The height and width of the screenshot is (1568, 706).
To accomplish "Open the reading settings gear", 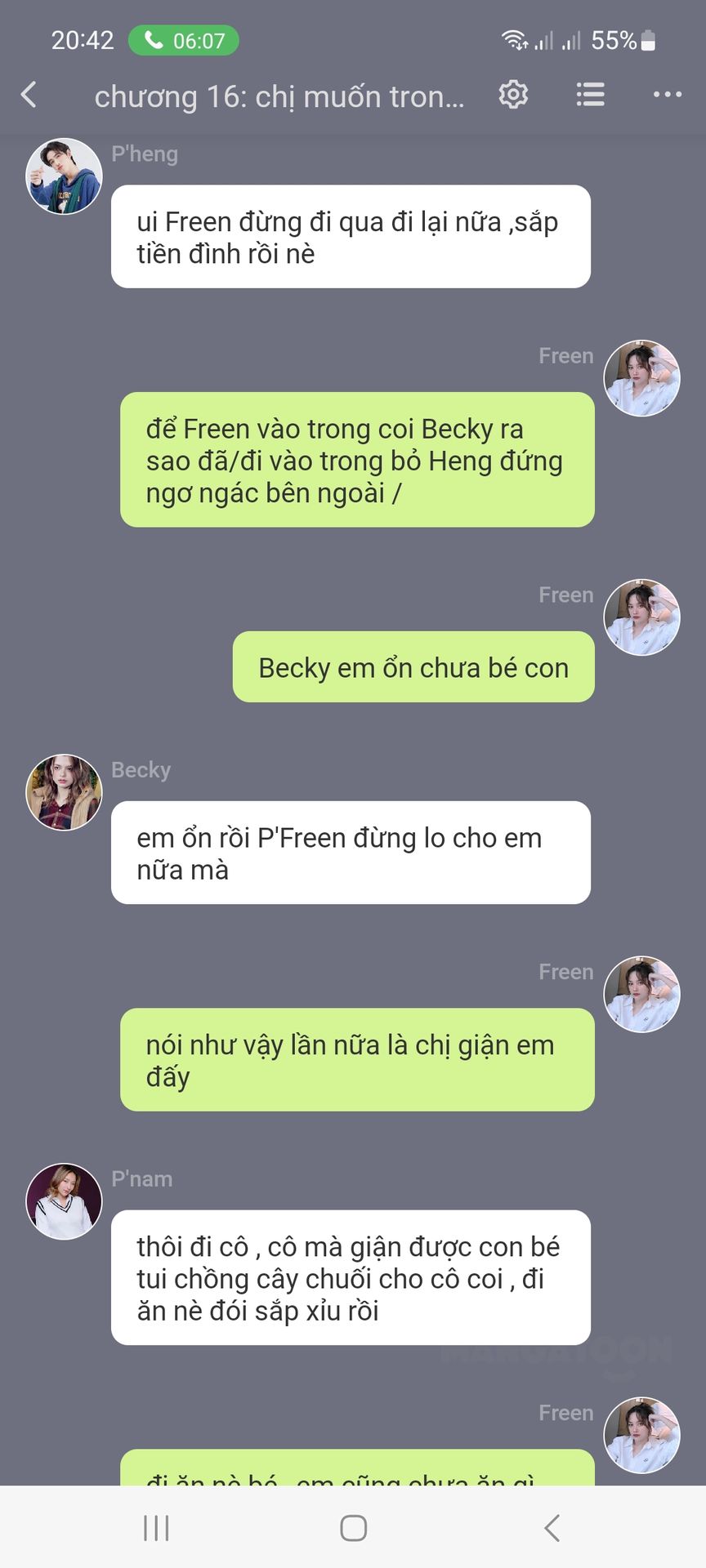I will coord(513,95).
